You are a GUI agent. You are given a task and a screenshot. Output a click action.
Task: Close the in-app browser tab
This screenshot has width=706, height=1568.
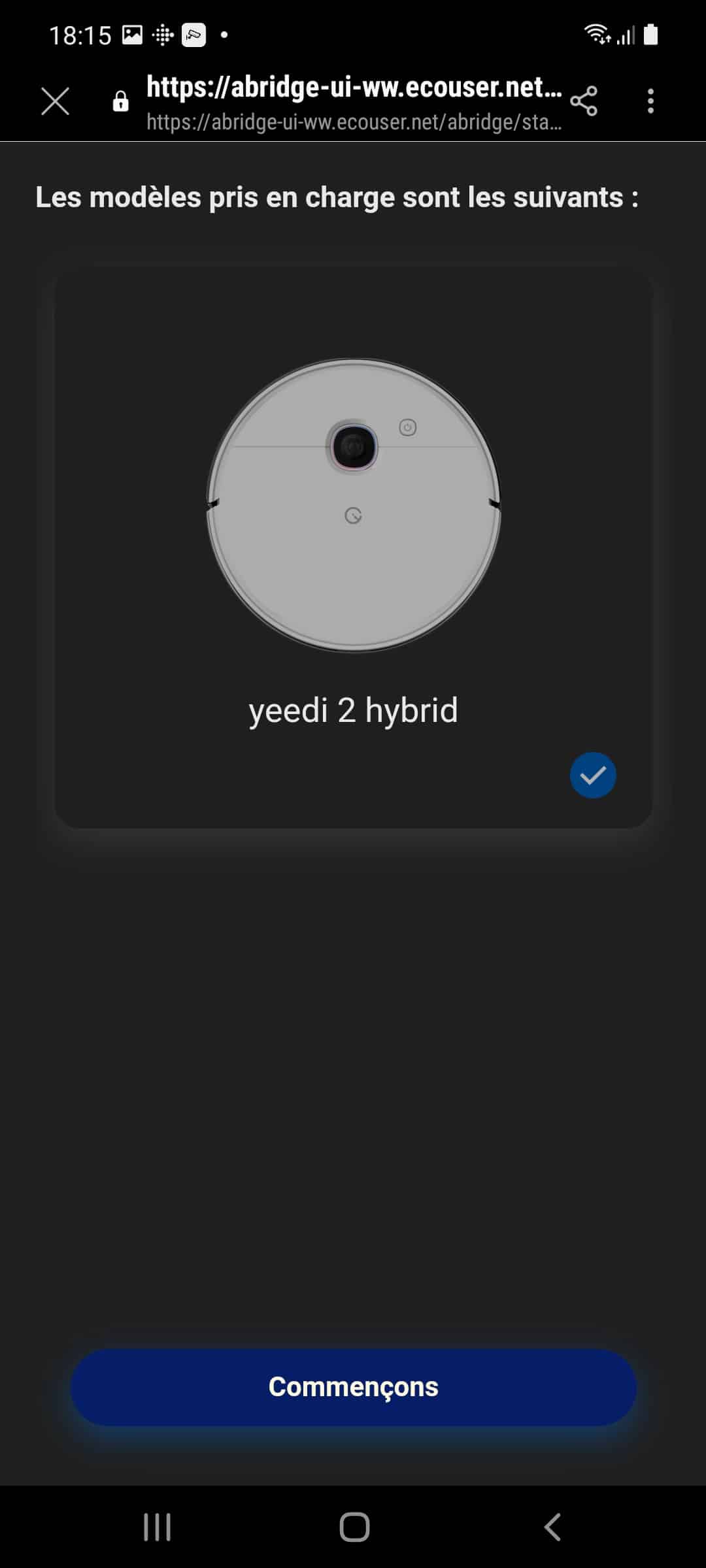point(55,102)
